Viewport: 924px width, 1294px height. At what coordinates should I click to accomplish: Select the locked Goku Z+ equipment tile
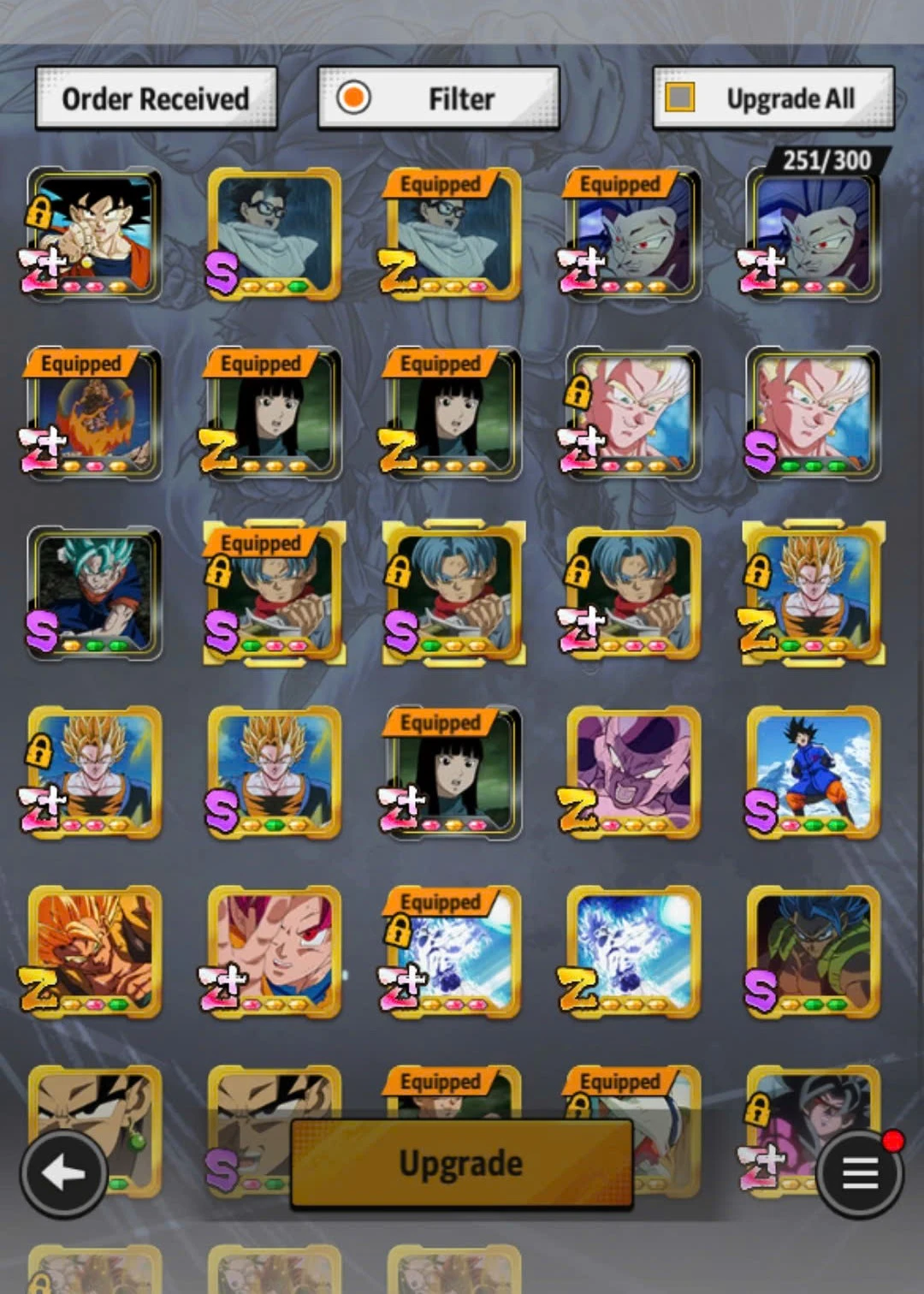94,234
